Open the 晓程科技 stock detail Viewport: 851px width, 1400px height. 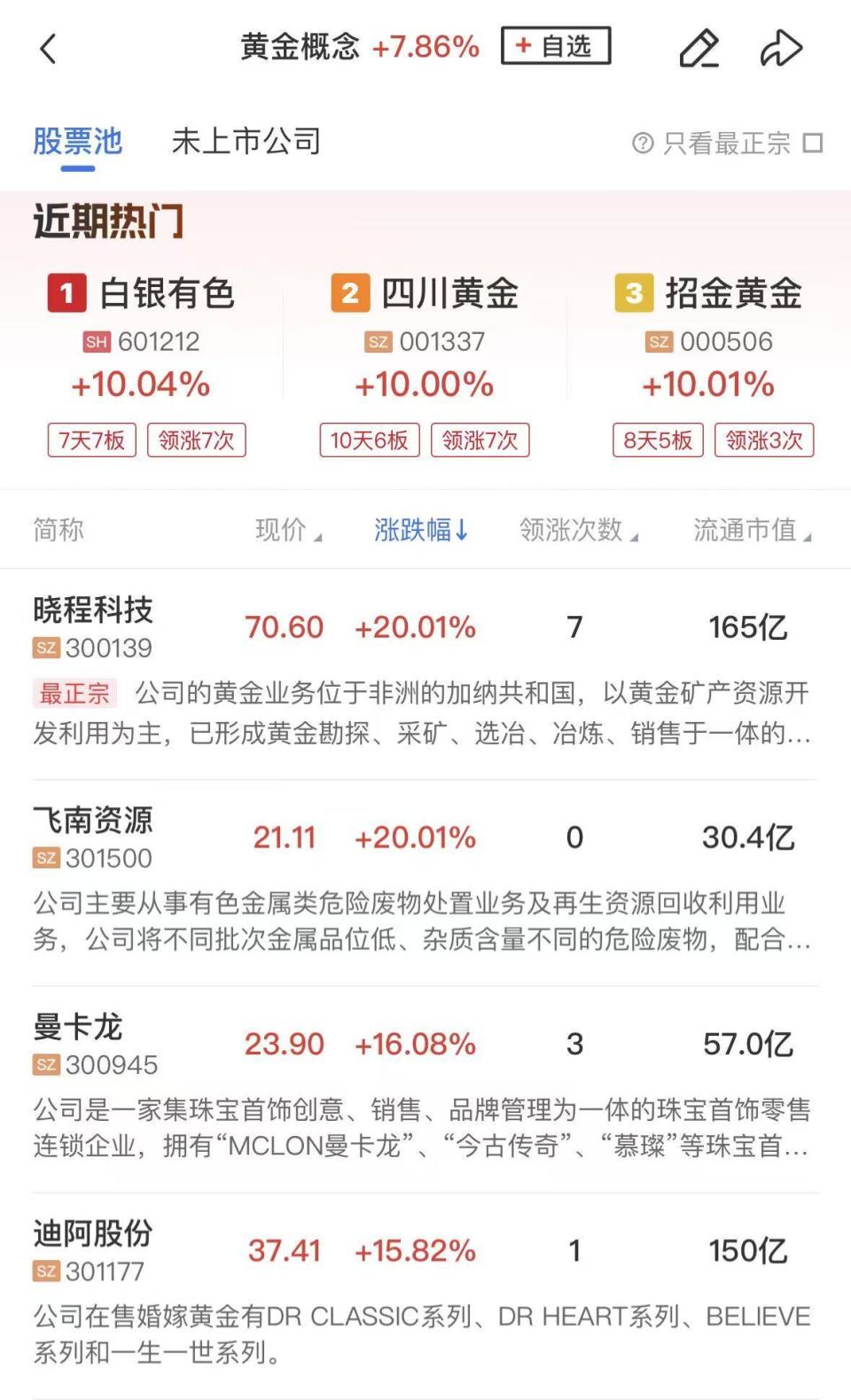(x=91, y=611)
